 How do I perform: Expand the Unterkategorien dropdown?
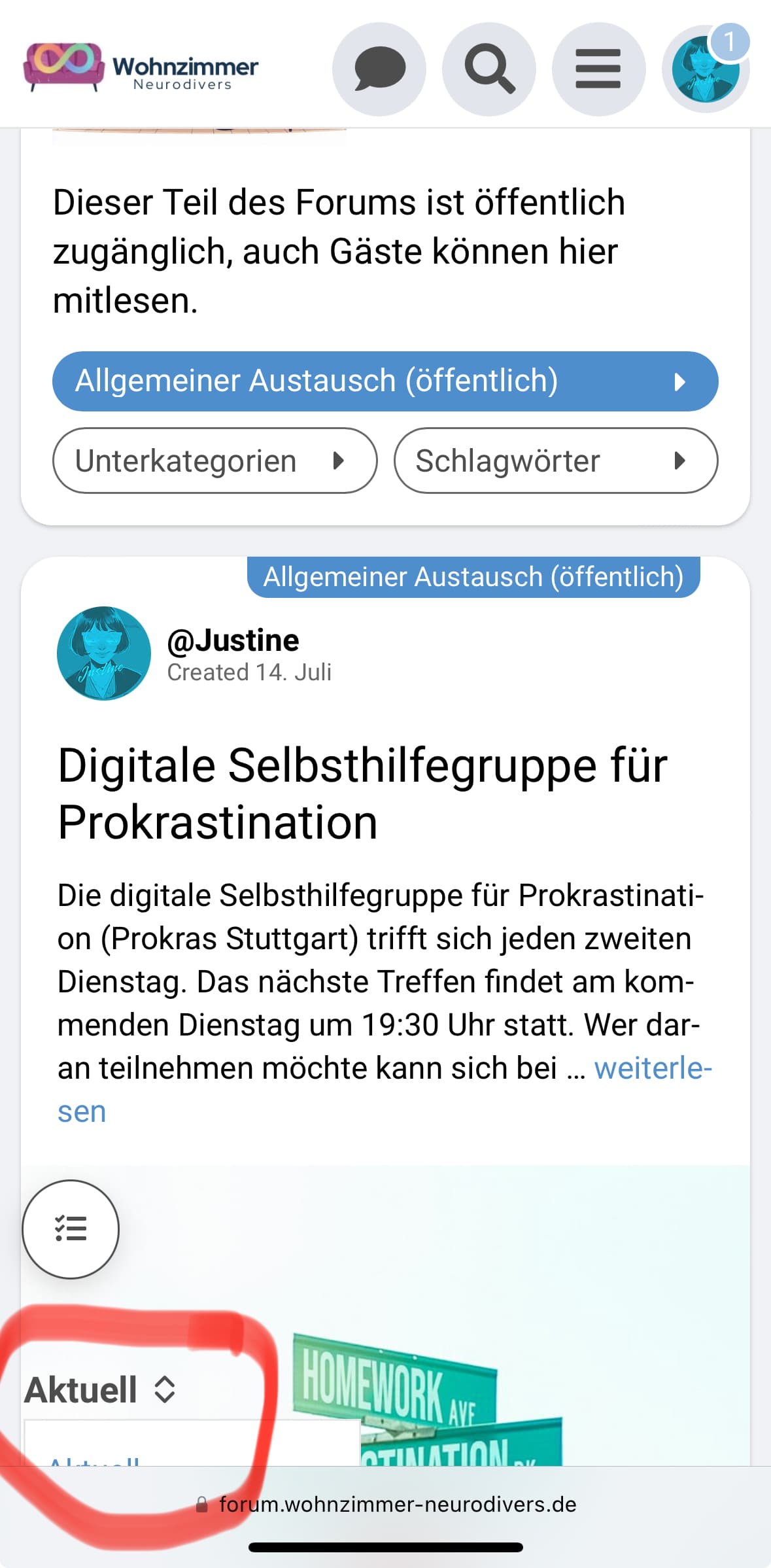click(214, 461)
